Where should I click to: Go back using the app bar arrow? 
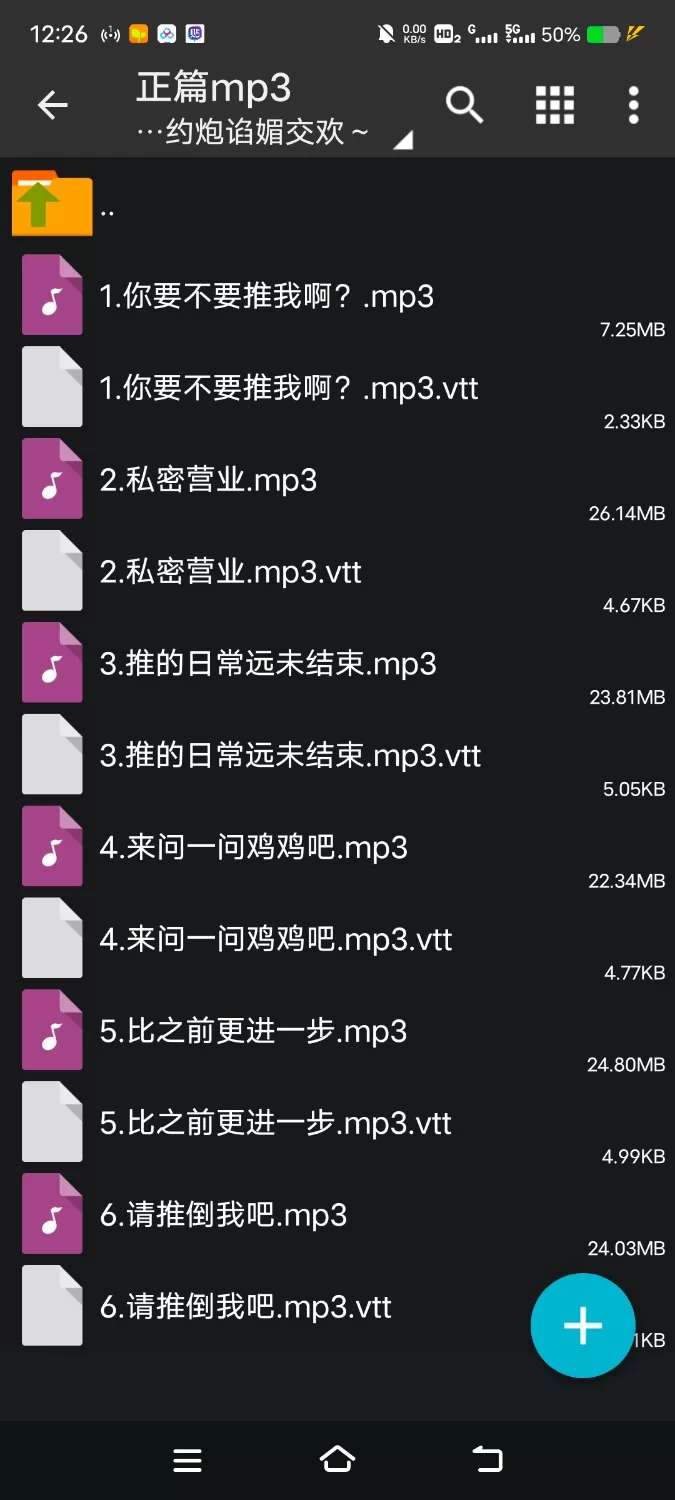tap(52, 105)
